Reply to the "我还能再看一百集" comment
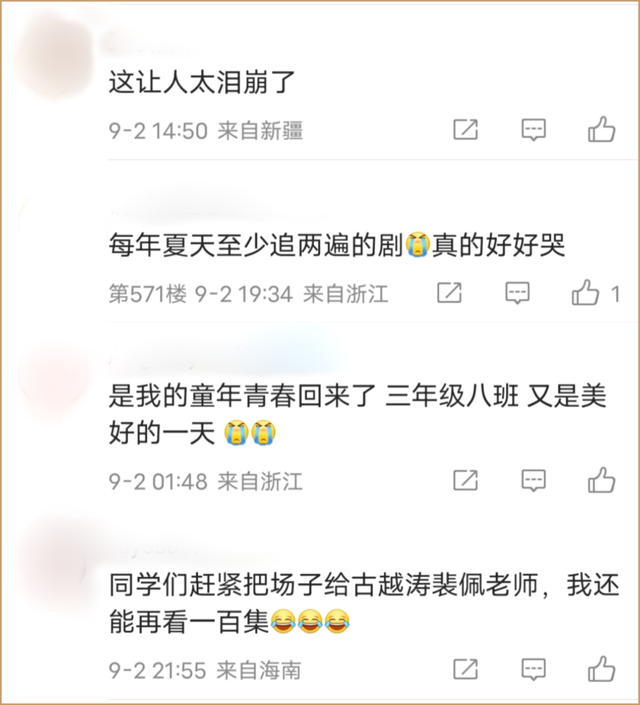 click(x=533, y=669)
